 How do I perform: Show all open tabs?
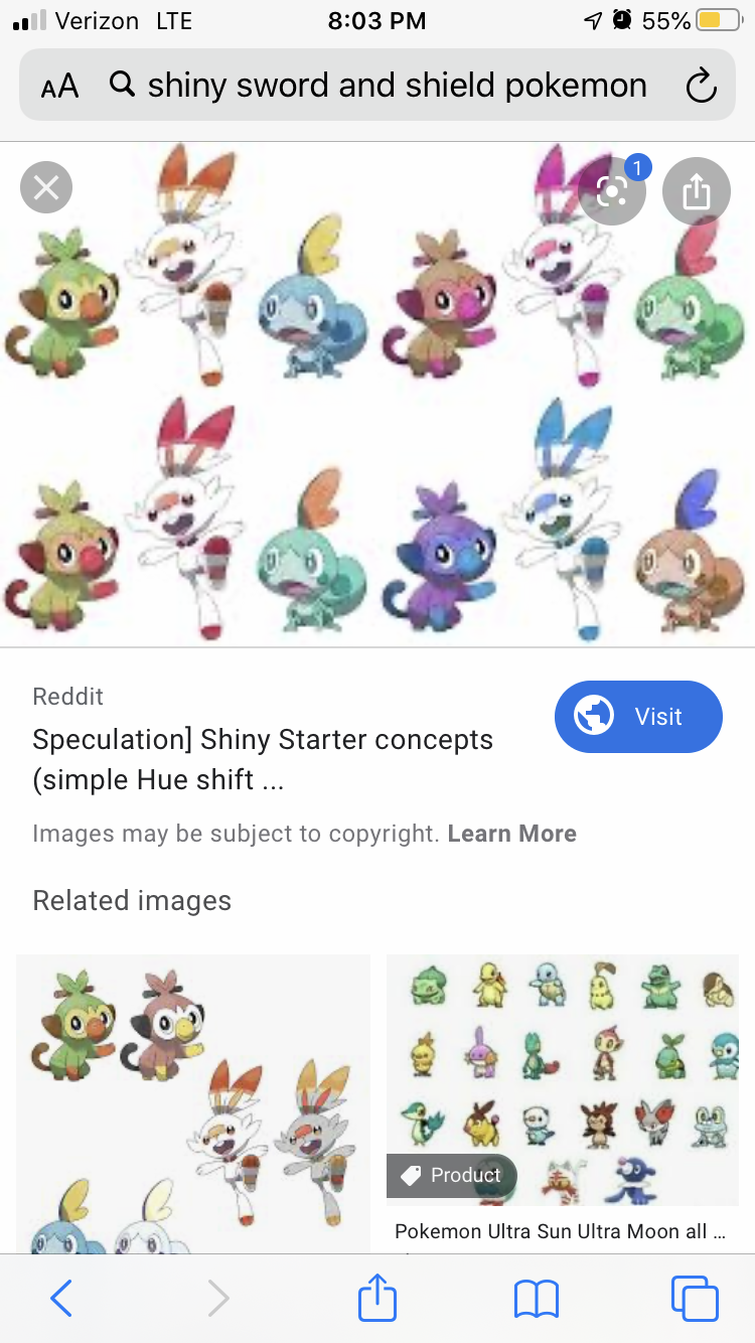[x=694, y=1298]
